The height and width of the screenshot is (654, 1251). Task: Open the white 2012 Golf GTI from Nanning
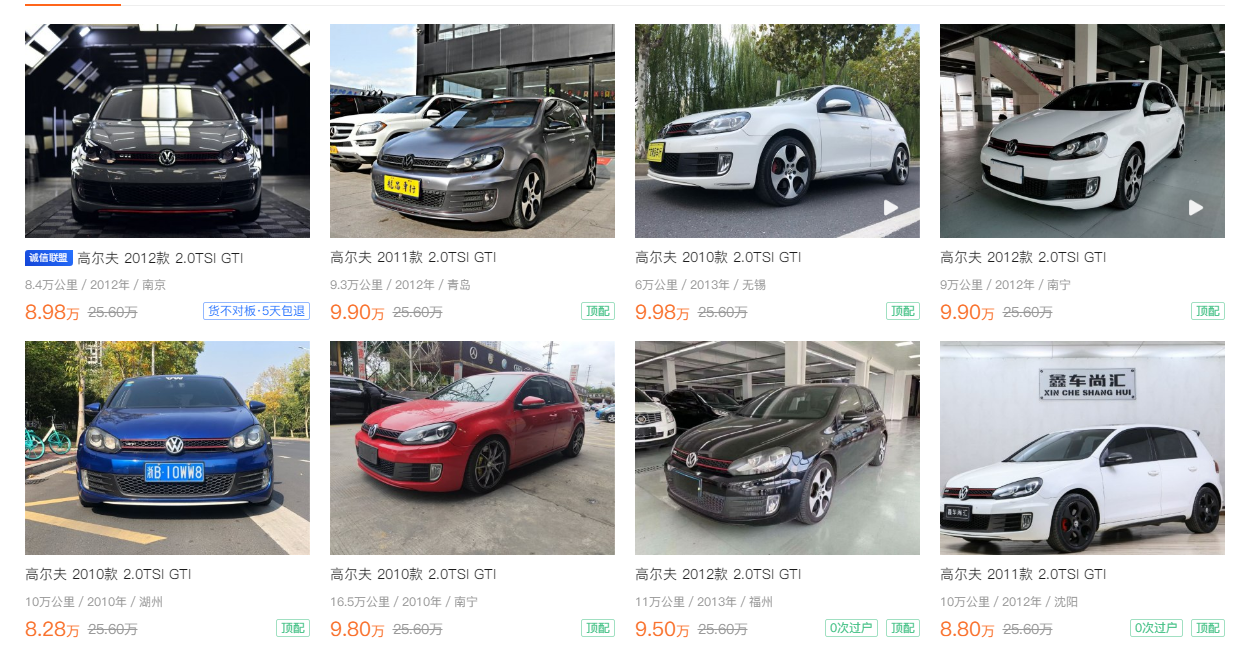1082,131
